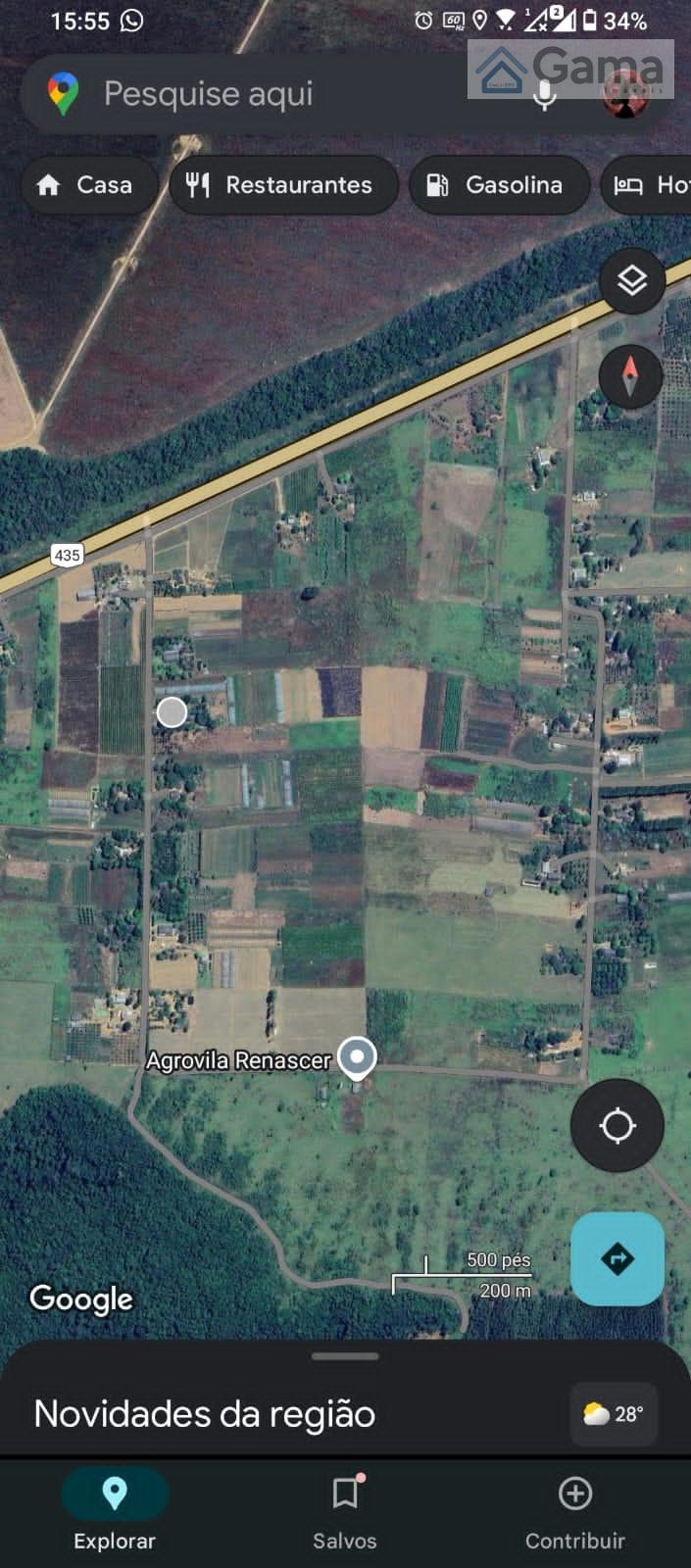Viewport: 691px width, 1568px height.
Task: Find Gasolina stations nearby
Action: click(499, 185)
